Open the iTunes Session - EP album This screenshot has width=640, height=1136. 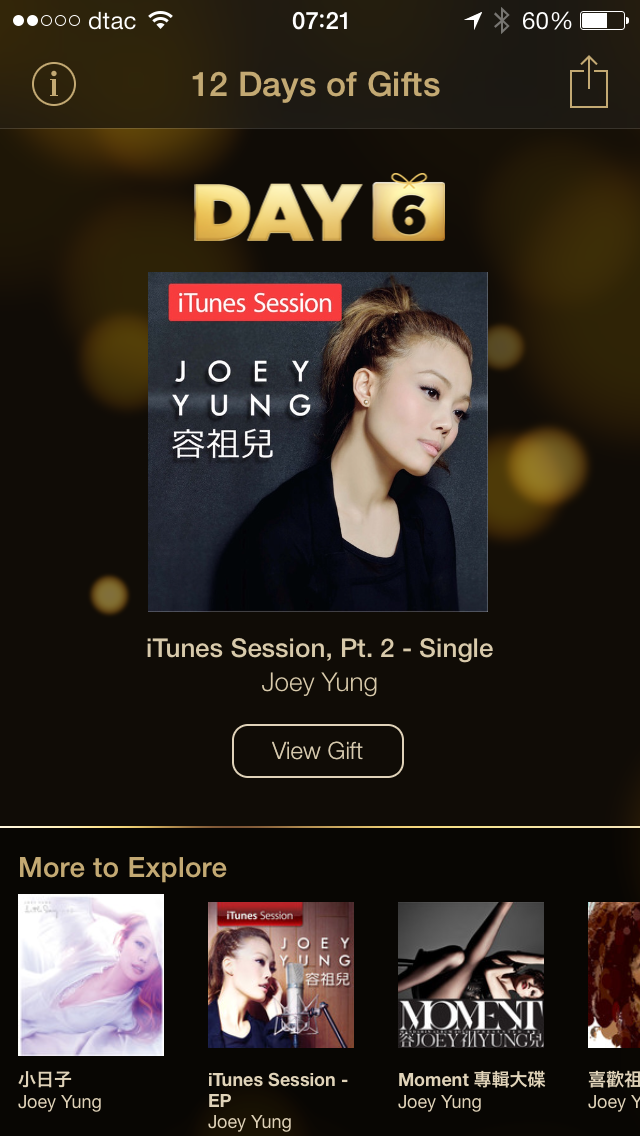(x=281, y=975)
